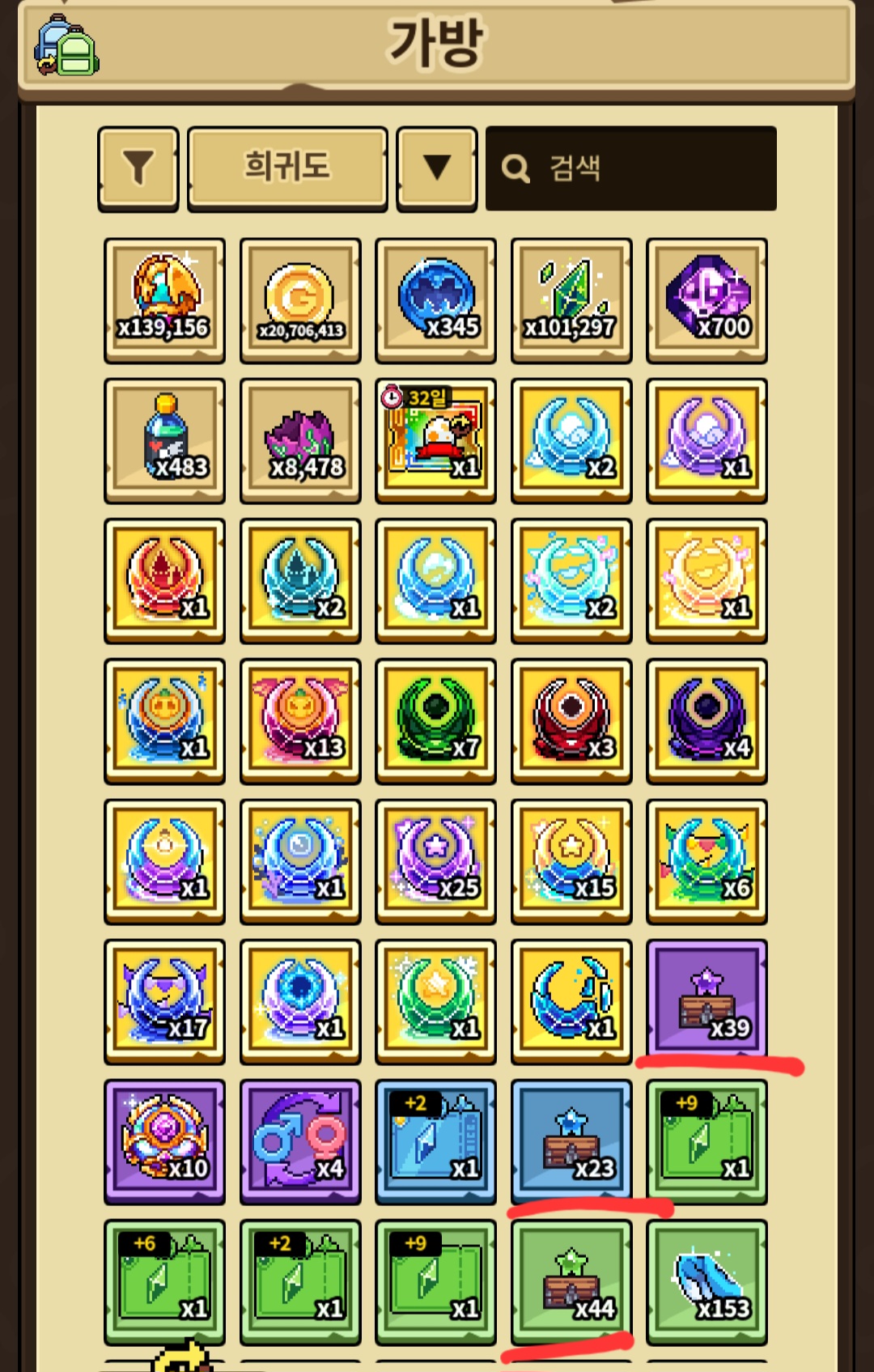Select the gold coin item x20,706,413

point(300,300)
